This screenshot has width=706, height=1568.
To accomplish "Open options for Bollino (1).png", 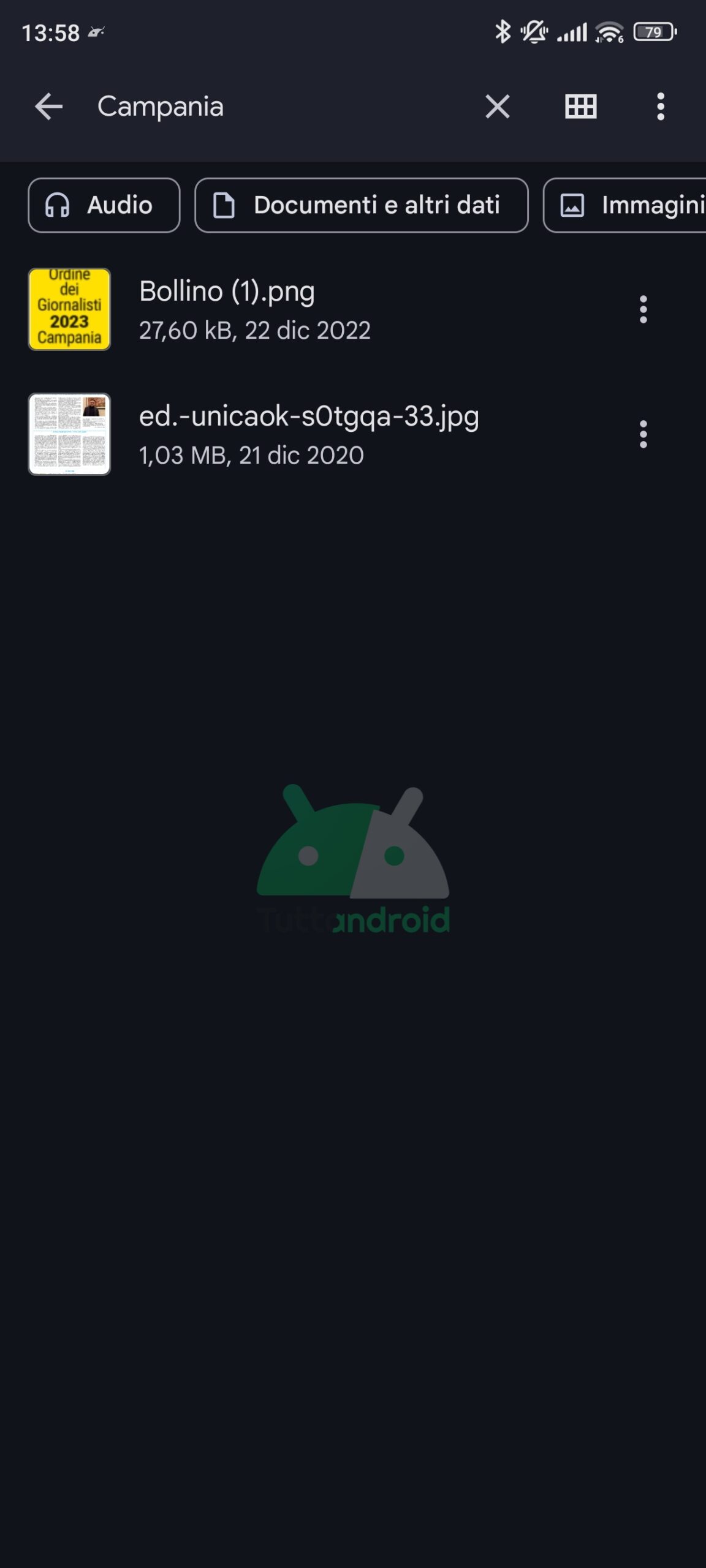I will pos(643,309).
